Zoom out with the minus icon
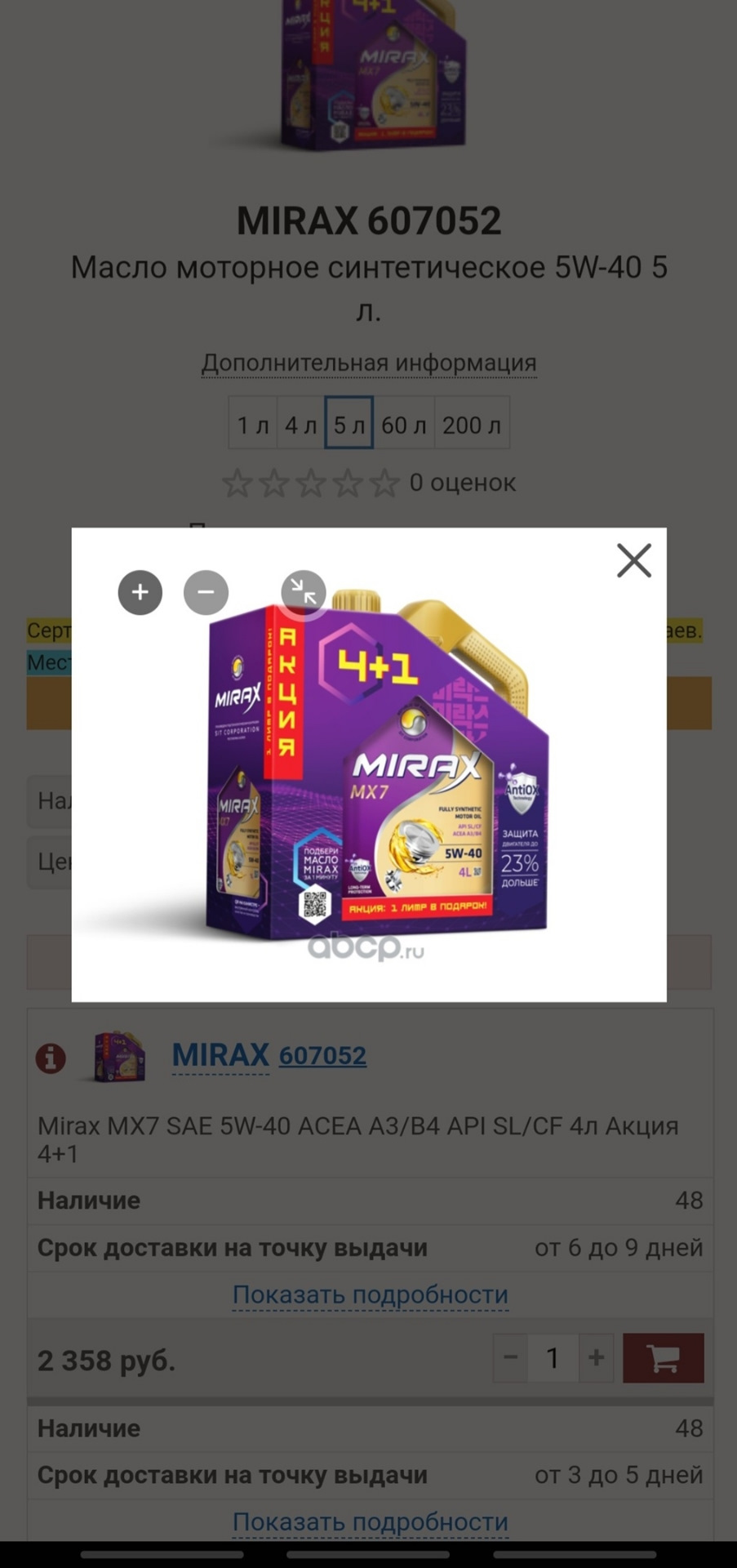The width and height of the screenshot is (737, 1568). click(206, 592)
